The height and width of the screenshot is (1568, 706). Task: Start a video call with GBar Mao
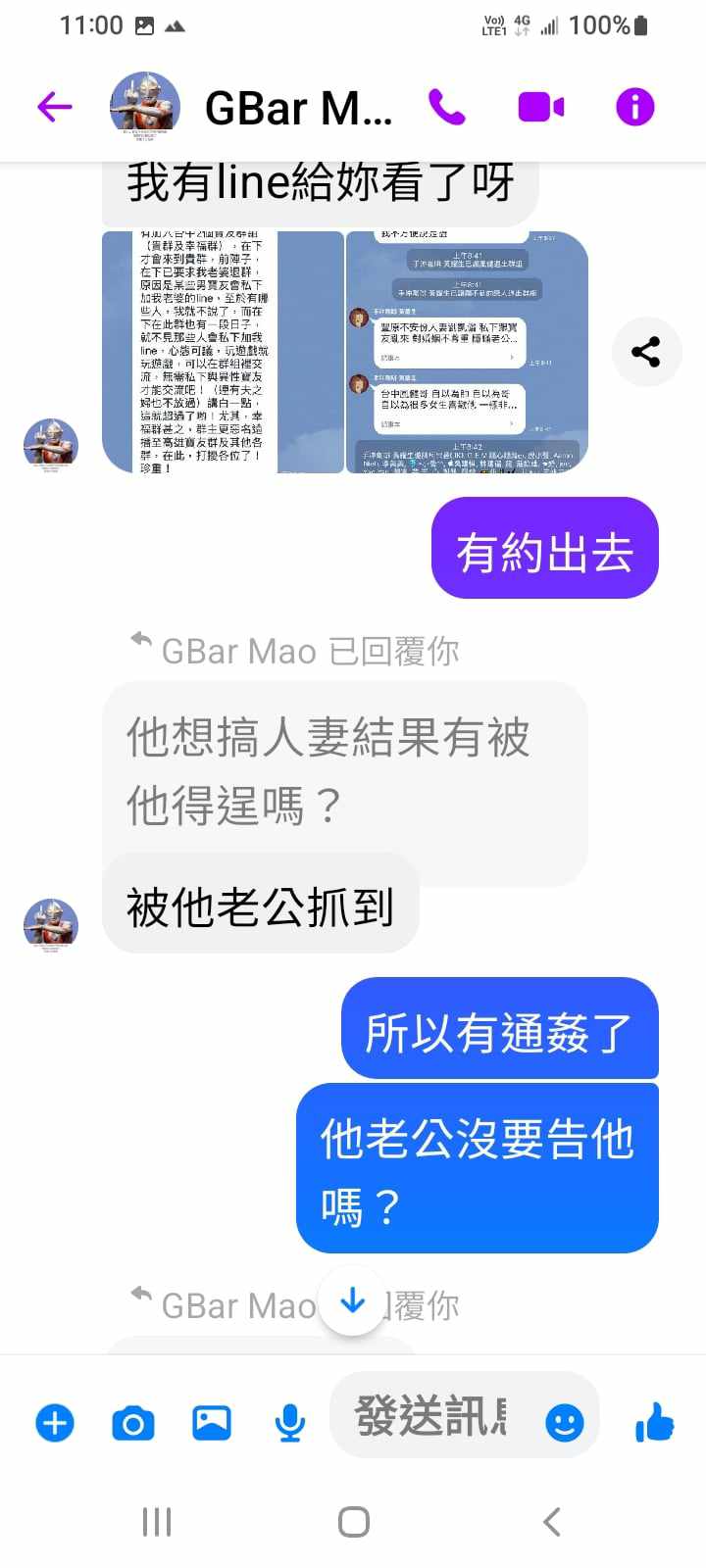pos(540,107)
